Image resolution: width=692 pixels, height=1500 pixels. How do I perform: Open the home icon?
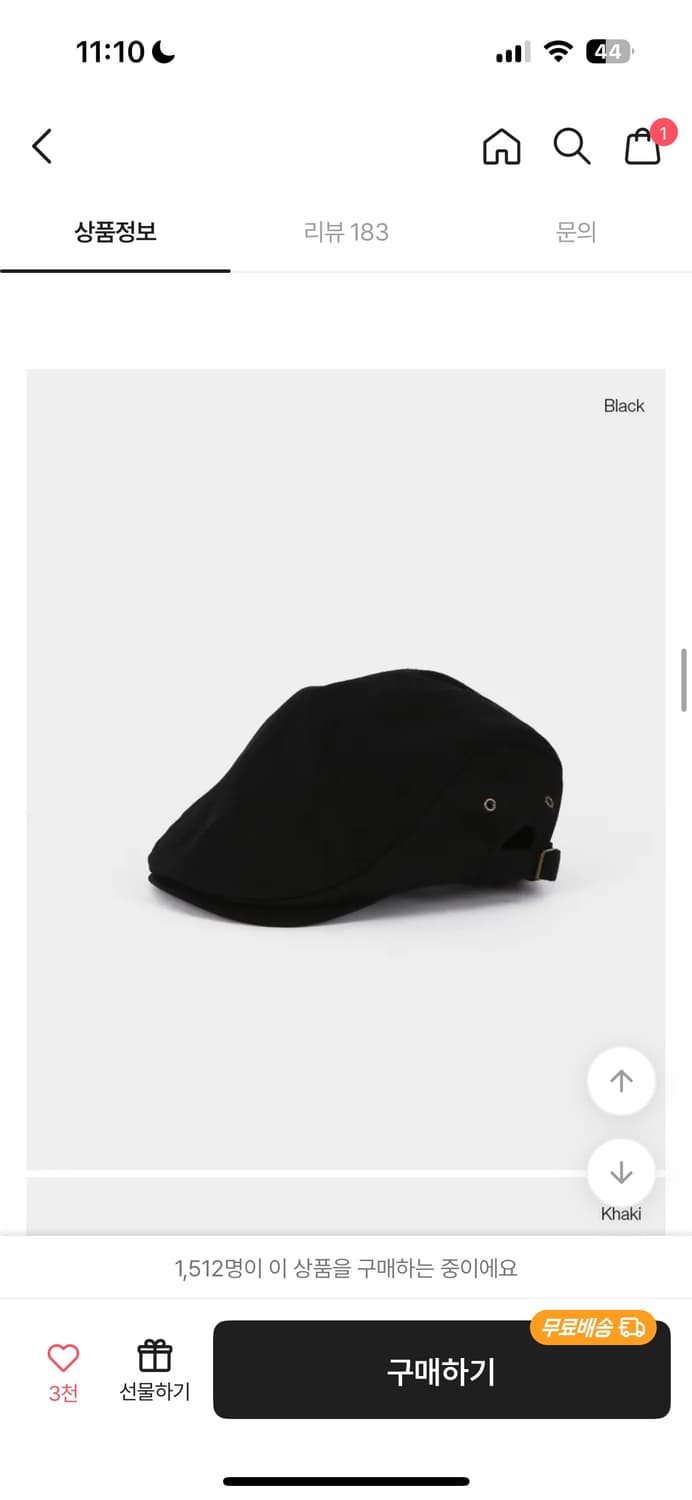click(502, 147)
